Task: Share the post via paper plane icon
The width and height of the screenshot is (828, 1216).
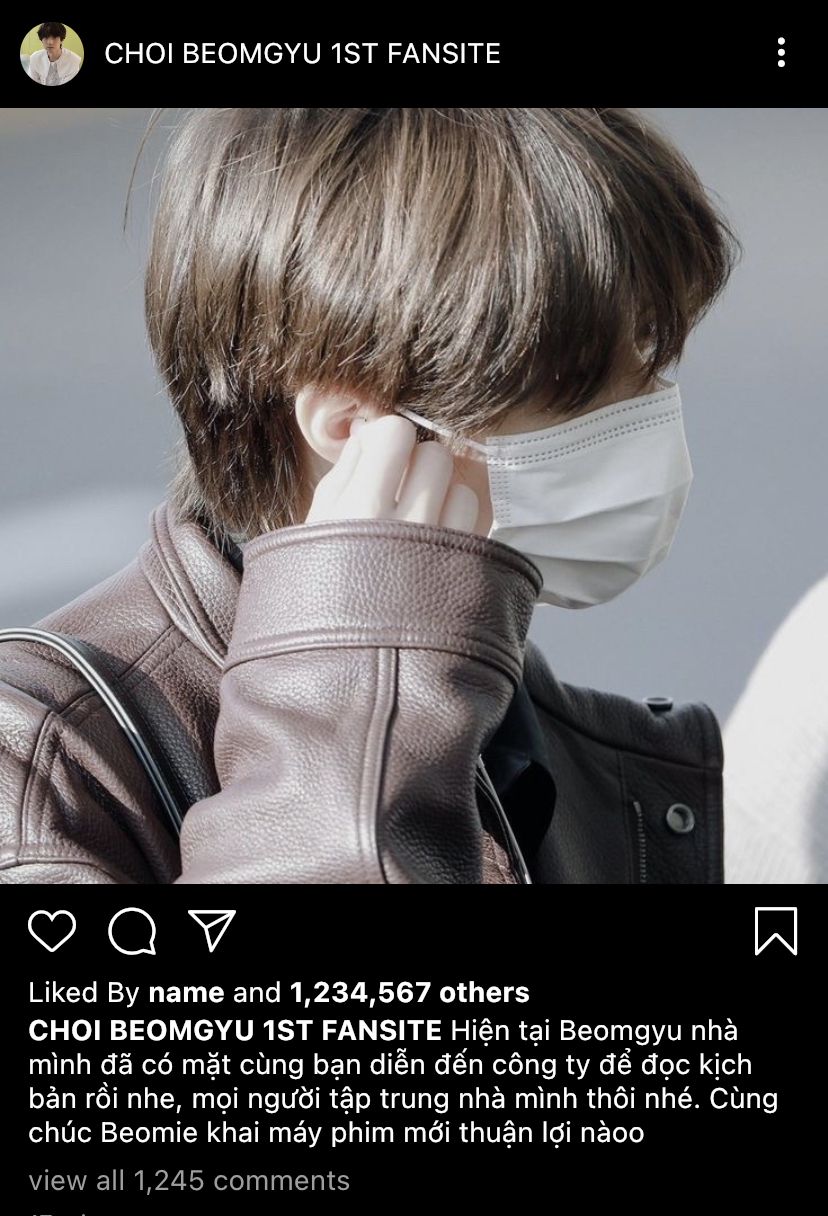Action: 212,931
